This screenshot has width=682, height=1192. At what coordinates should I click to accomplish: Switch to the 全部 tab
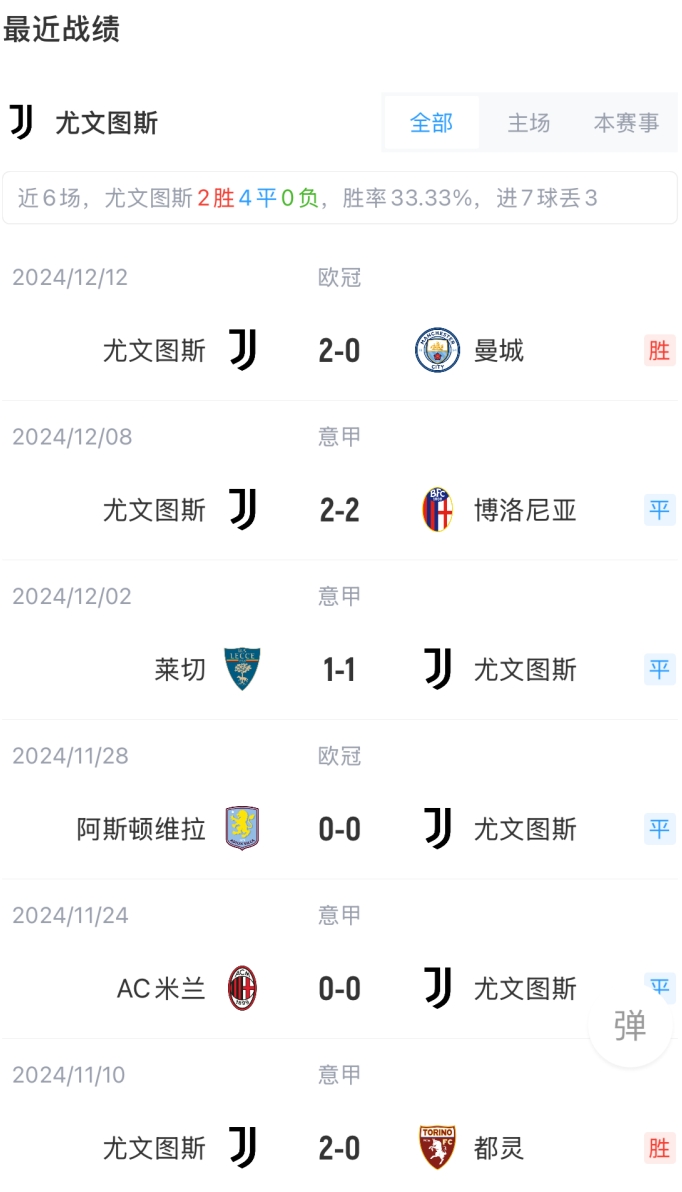[x=431, y=123]
